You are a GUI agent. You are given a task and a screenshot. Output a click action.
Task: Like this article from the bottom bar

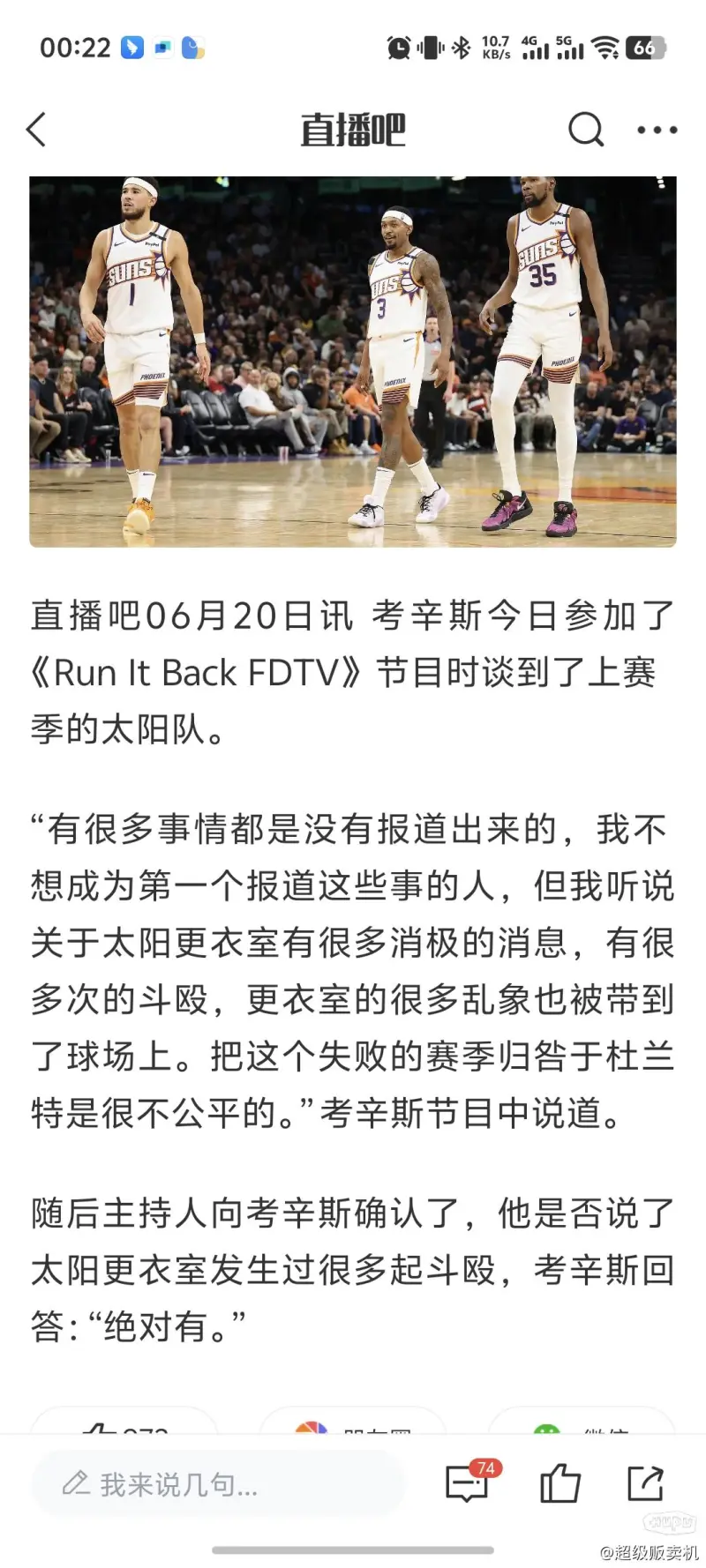point(560,1483)
